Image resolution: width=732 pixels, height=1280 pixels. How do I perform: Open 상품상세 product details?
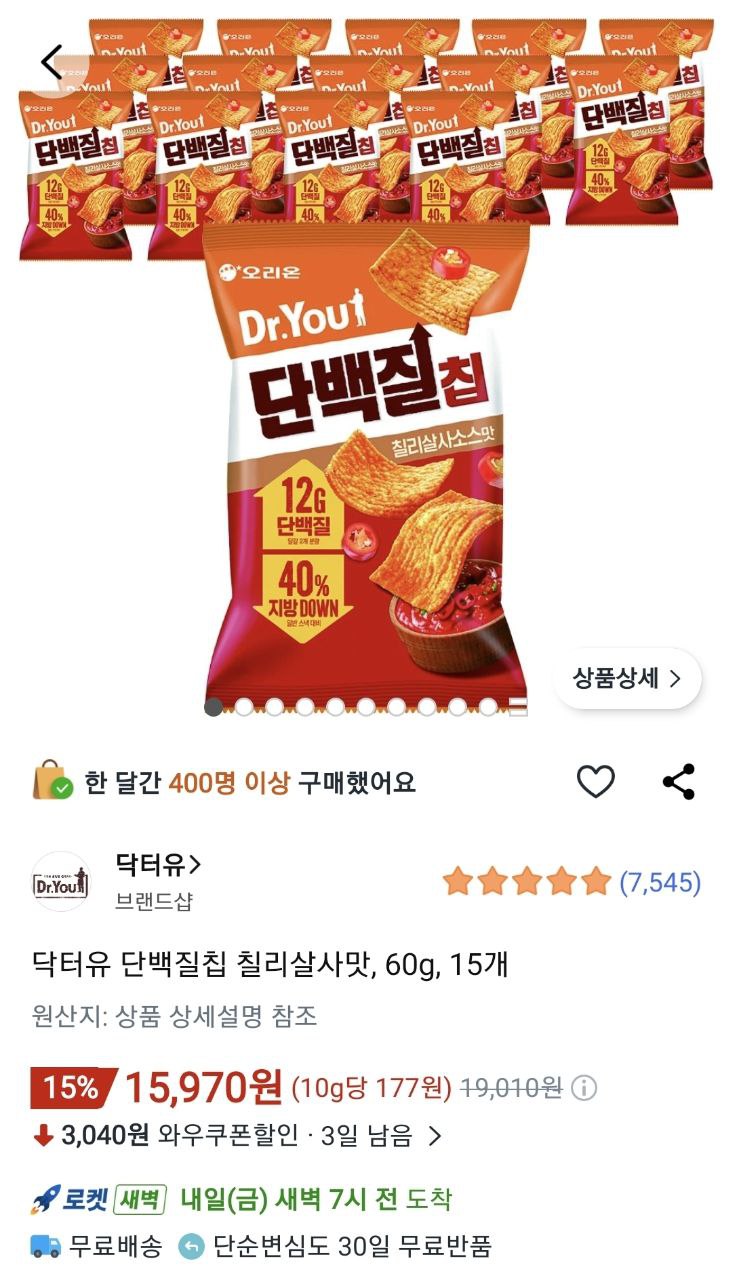tap(627, 679)
